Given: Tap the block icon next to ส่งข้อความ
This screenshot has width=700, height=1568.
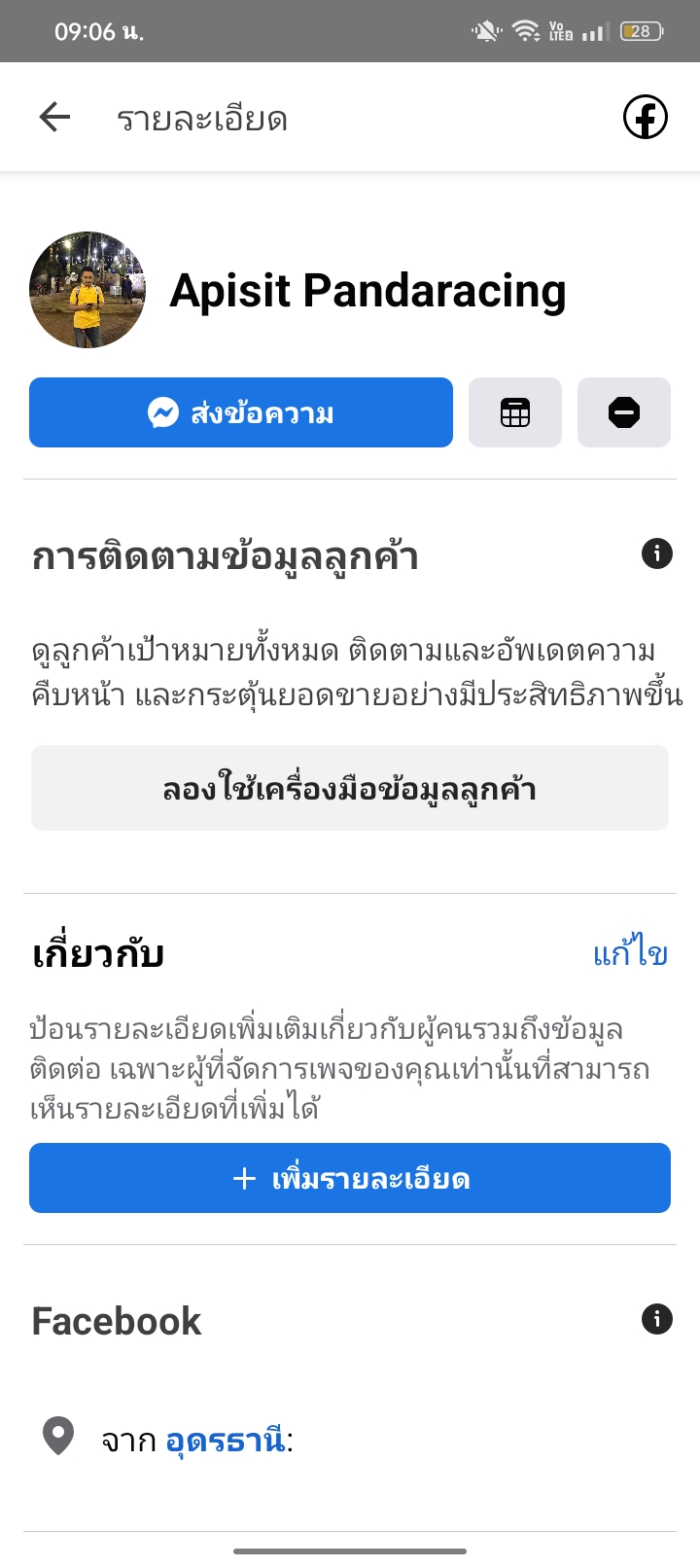Looking at the screenshot, I should click(624, 412).
